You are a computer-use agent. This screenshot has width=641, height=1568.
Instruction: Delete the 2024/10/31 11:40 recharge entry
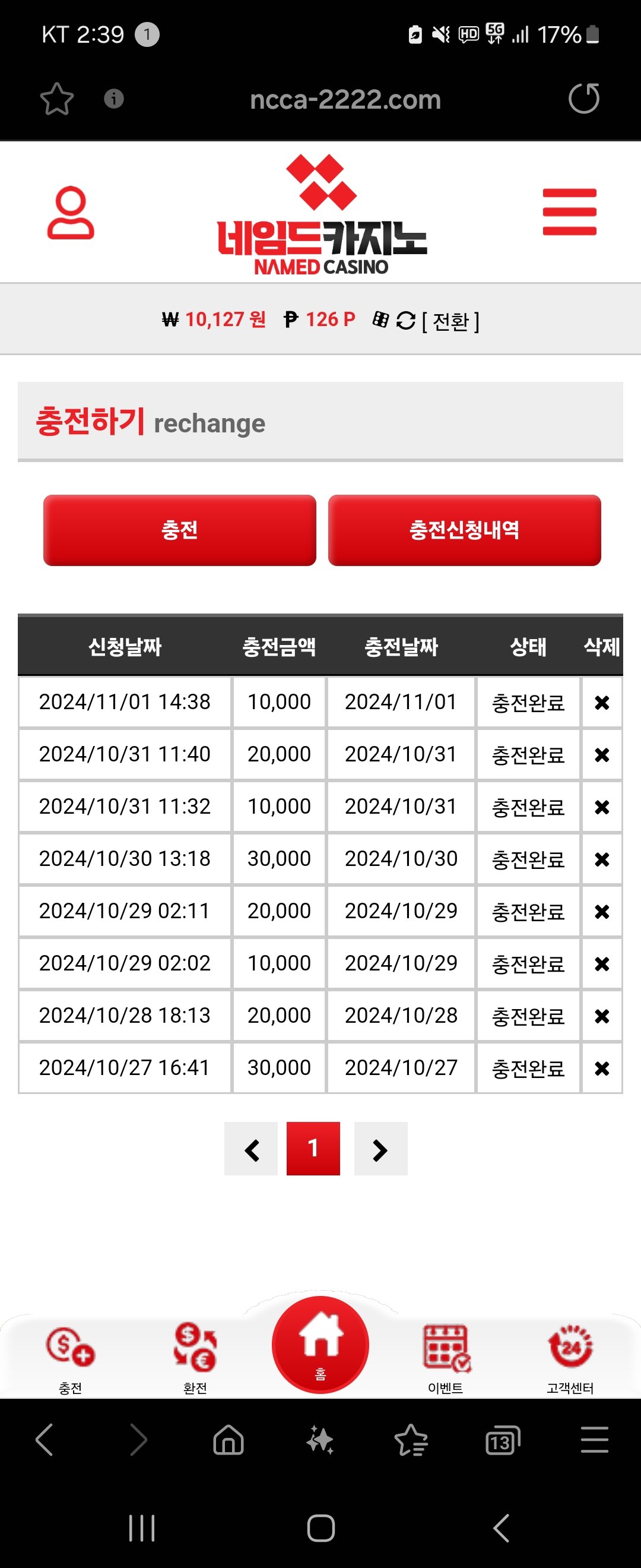coord(601,755)
